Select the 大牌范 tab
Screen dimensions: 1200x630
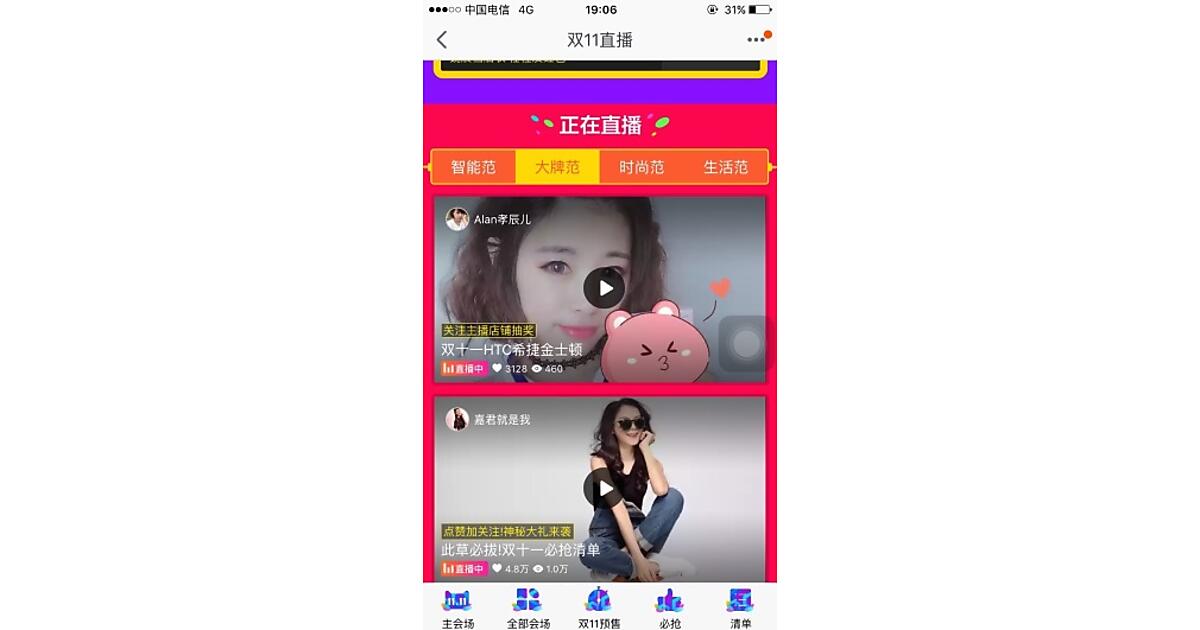[557, 167]
